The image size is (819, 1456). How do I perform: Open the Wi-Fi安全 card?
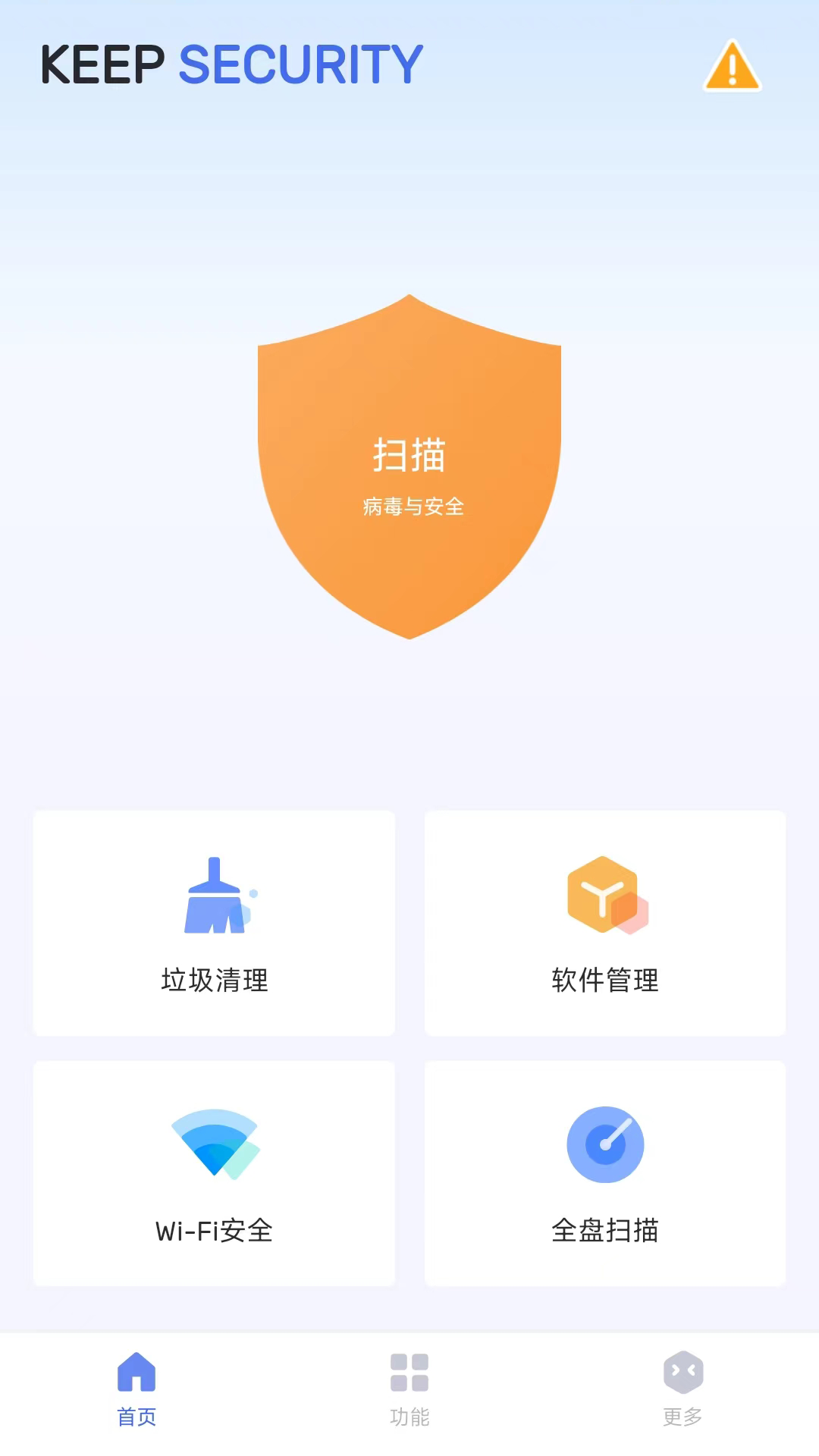coord(215,1173)
